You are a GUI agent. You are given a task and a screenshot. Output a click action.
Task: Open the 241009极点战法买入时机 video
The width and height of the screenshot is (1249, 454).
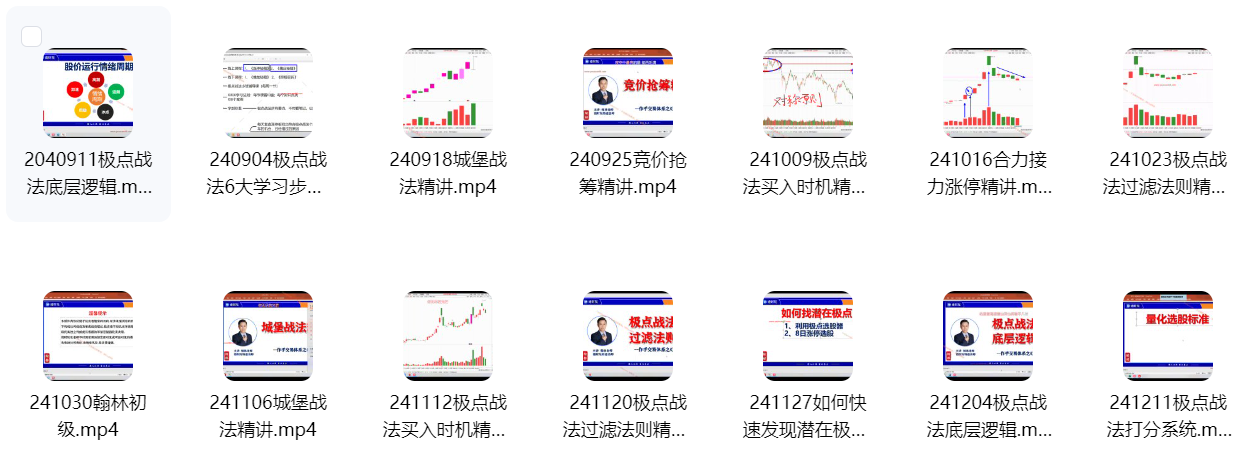(808, 93)
